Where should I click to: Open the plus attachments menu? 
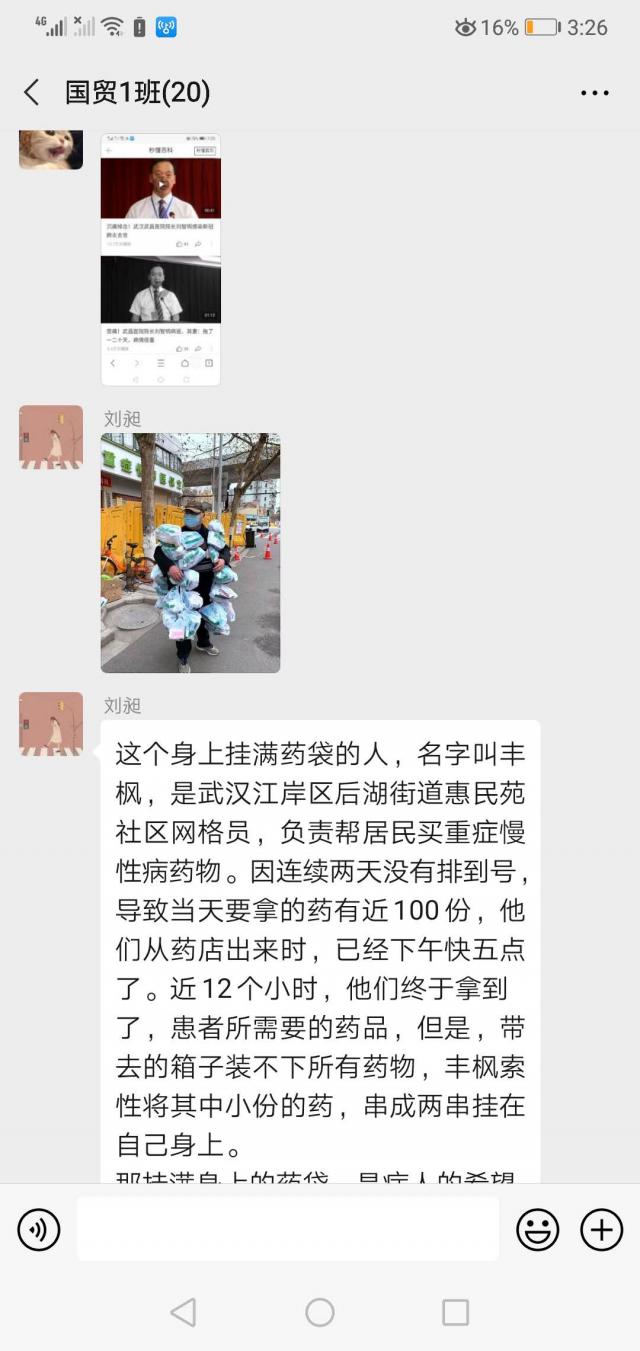click(601, 1229)
